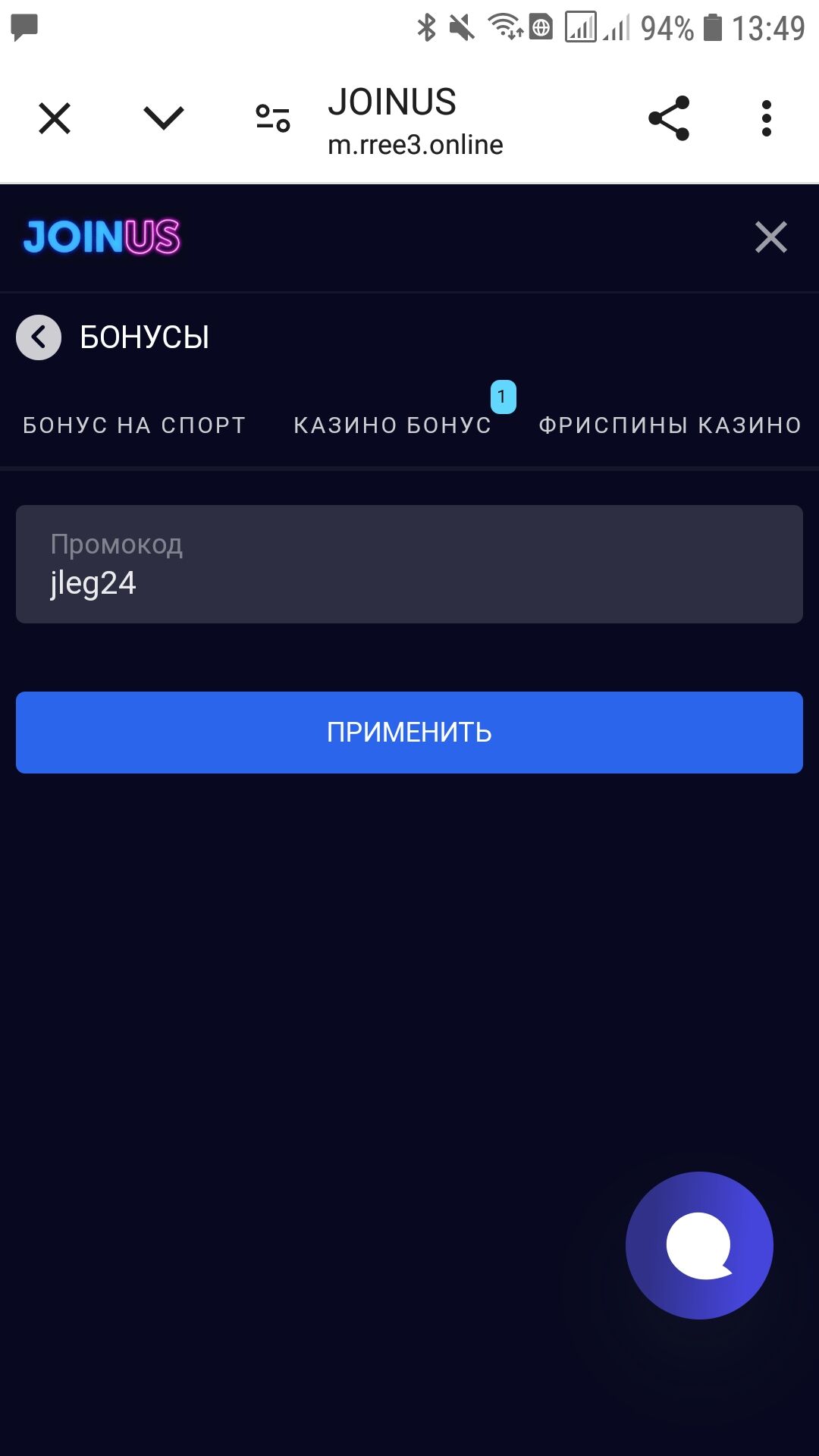
Task: Switch to the Бонус на спорт tab
Action: (134, 425)
